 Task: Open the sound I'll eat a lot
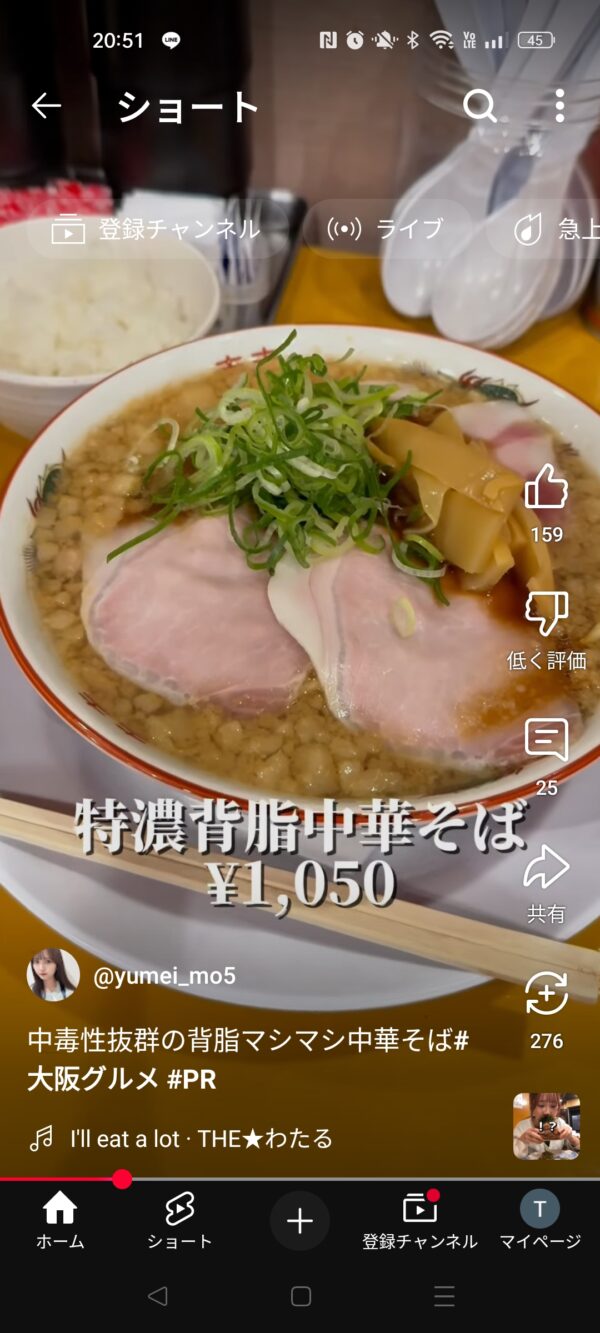[x=200, y=1138]
